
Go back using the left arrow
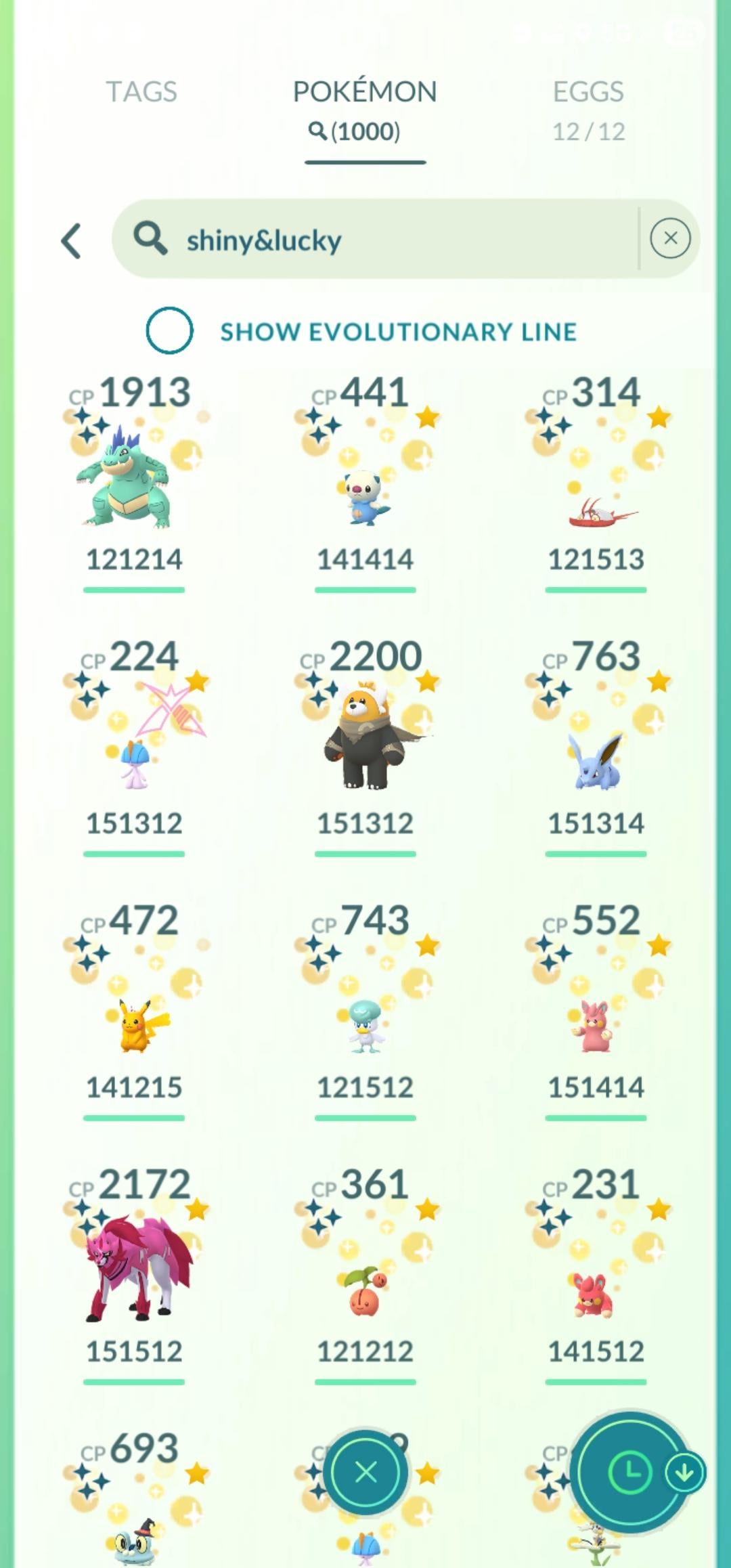pyautogui.click(x=72, y=240)
